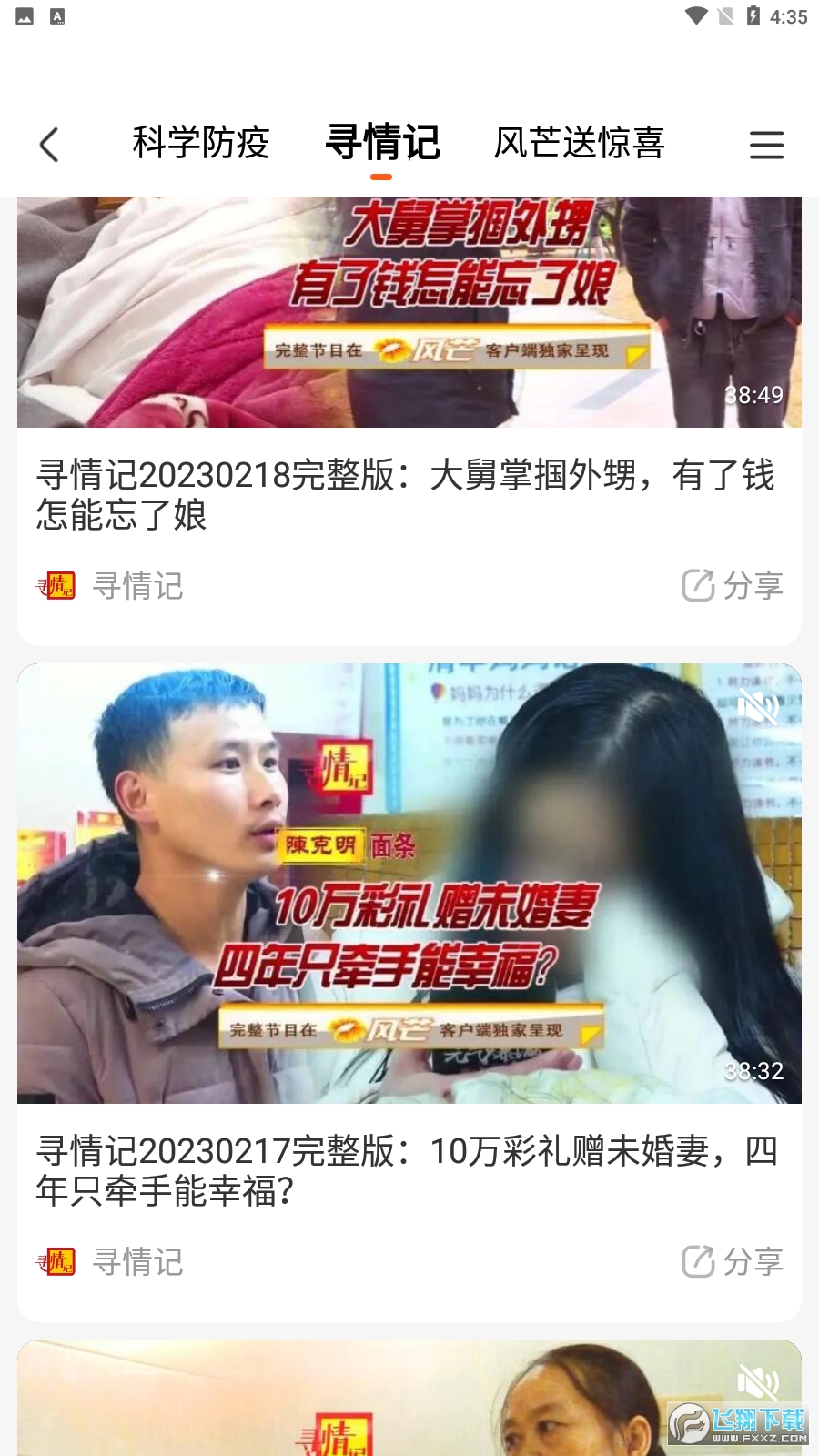Screen dimensions: 819x1456
Task: Share the 寻情记20230218完整版 video
Action: pos(733,585)
